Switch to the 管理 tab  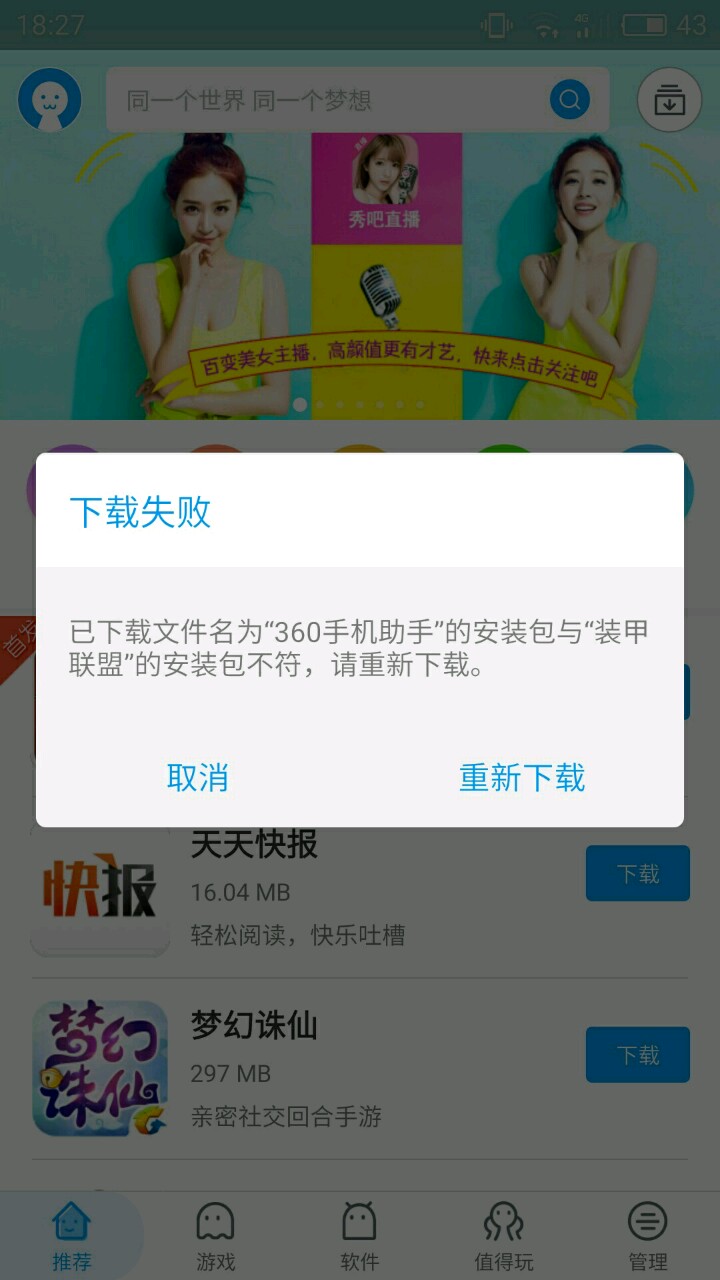point(647,1236)
